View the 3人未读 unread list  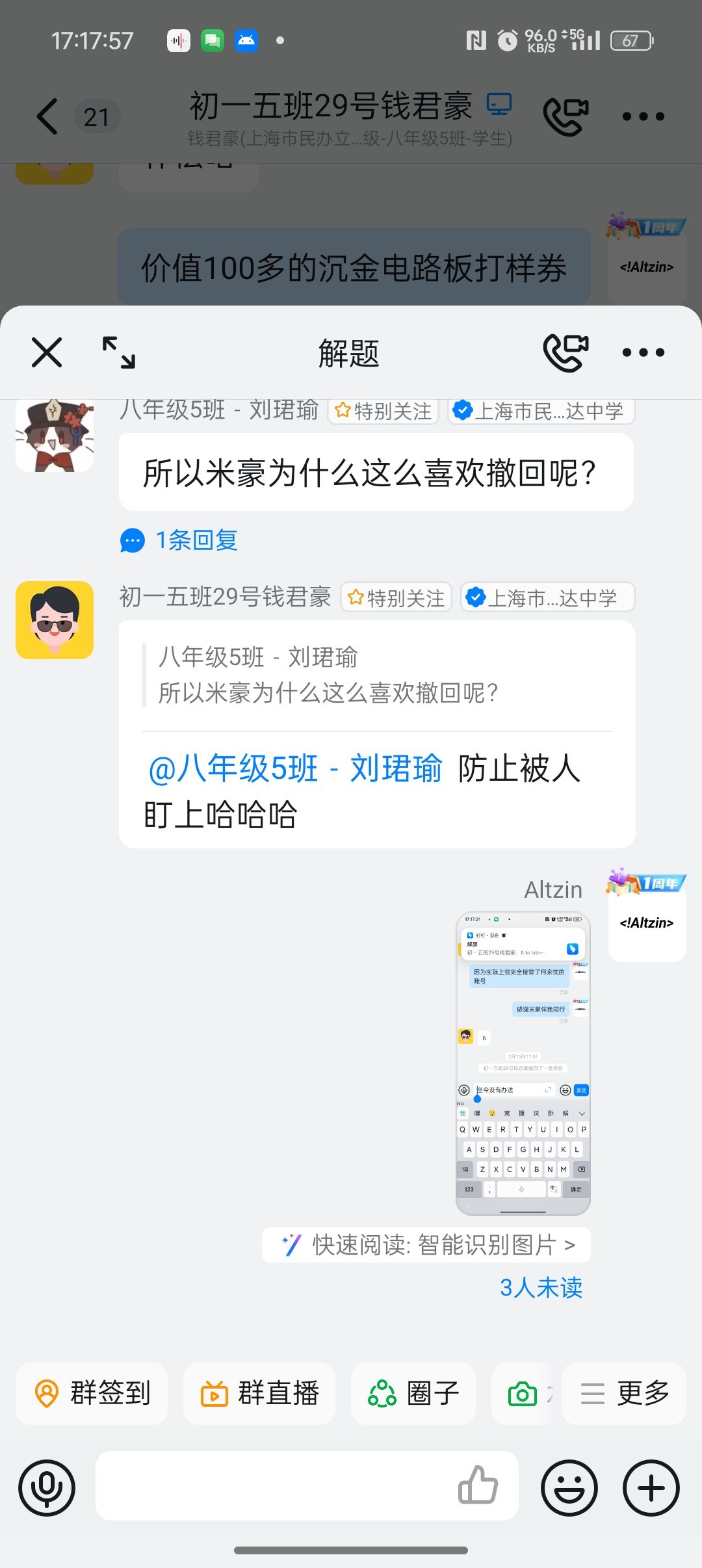[541, 1288]
